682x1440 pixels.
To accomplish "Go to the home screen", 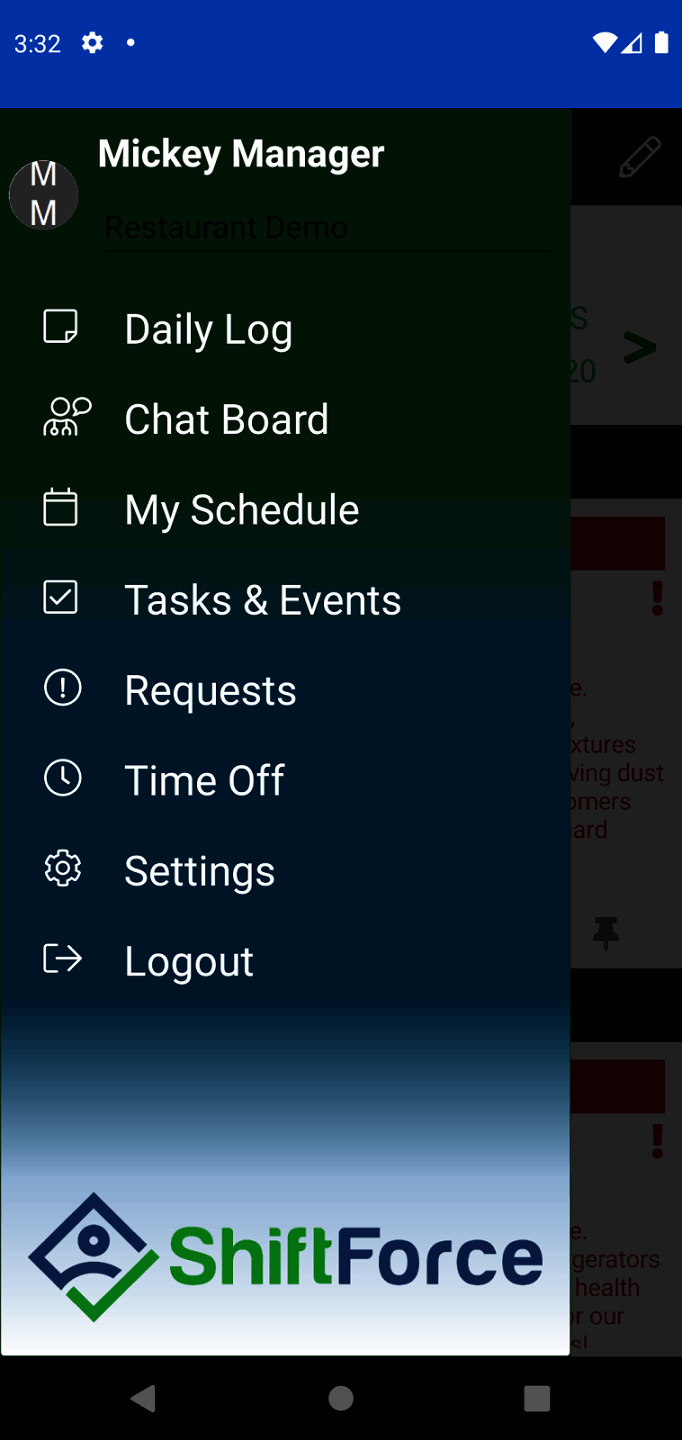I will pos(341,1398).
